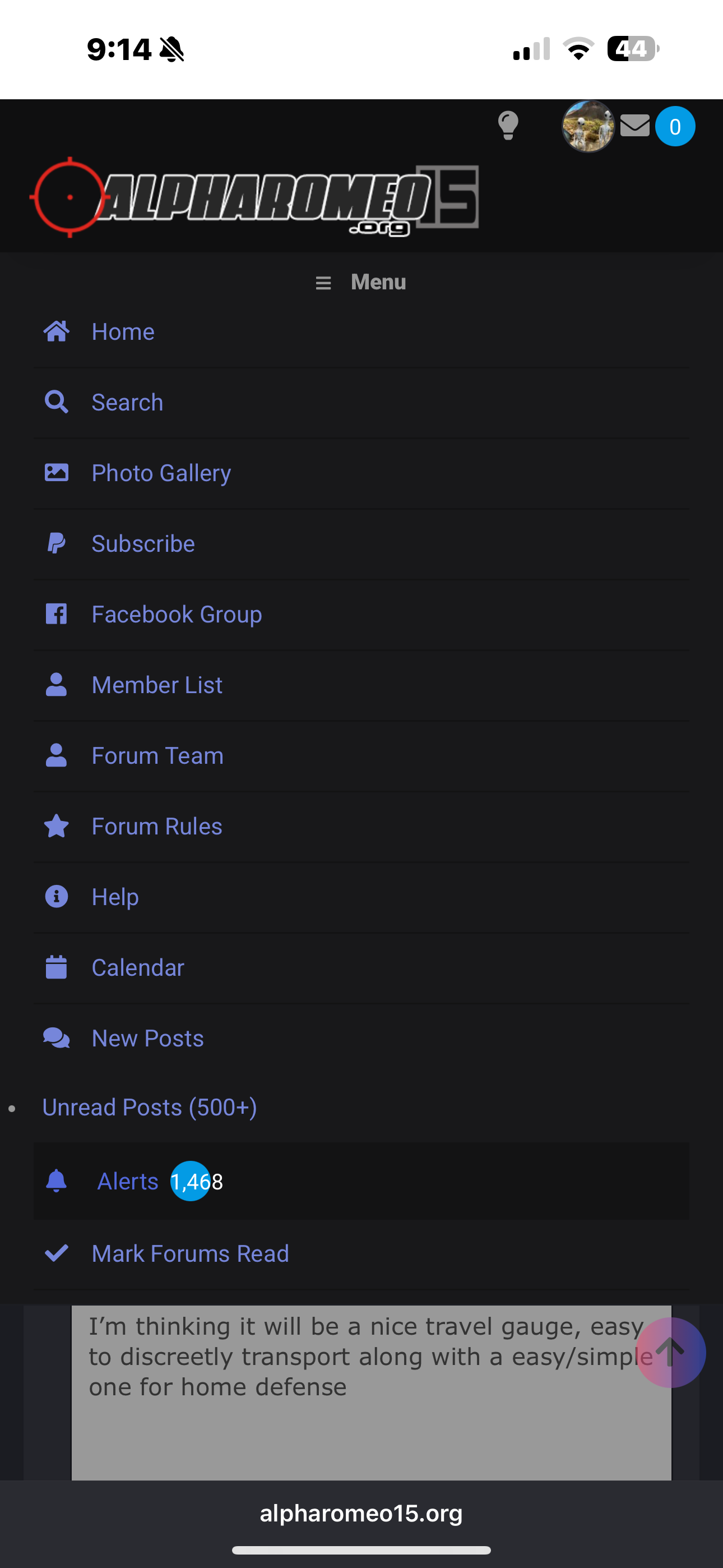Viewport: 723px width, 1568px height.
Task: Check Alerts
Action: [x=128, y=1181]
